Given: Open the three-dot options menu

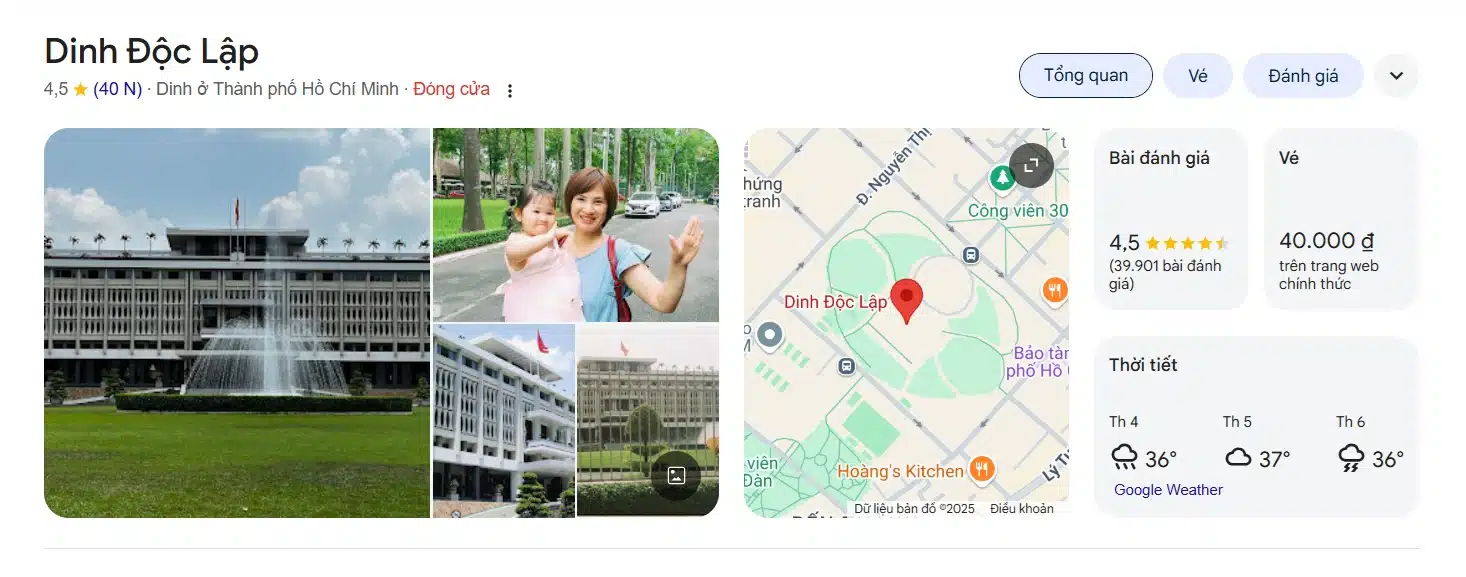Looking at the screenshot, I should pyautogui.click(x=510, y=91).
